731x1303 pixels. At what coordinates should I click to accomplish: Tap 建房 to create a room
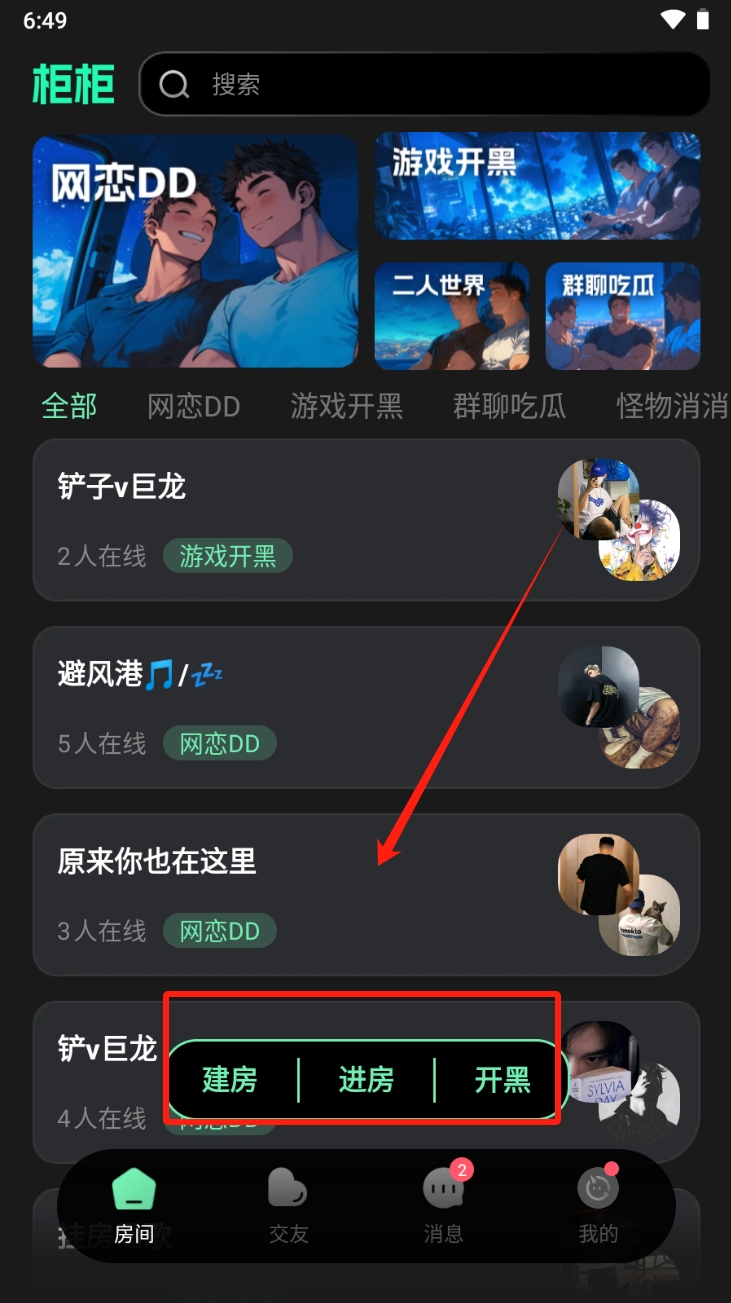[x=230, y=1080]
